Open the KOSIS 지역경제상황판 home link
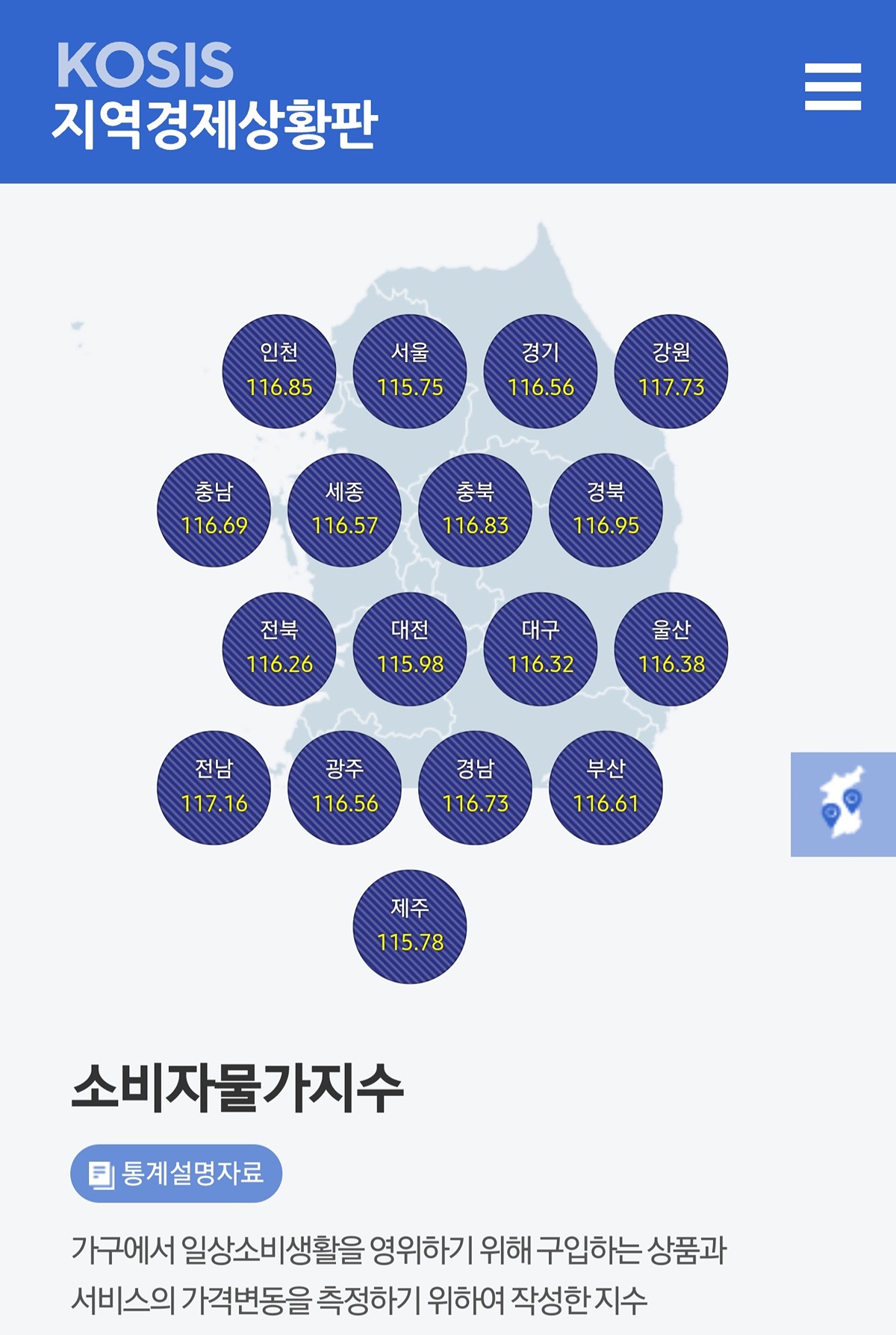Viewport: 896px width, 1335px height. 214,94
